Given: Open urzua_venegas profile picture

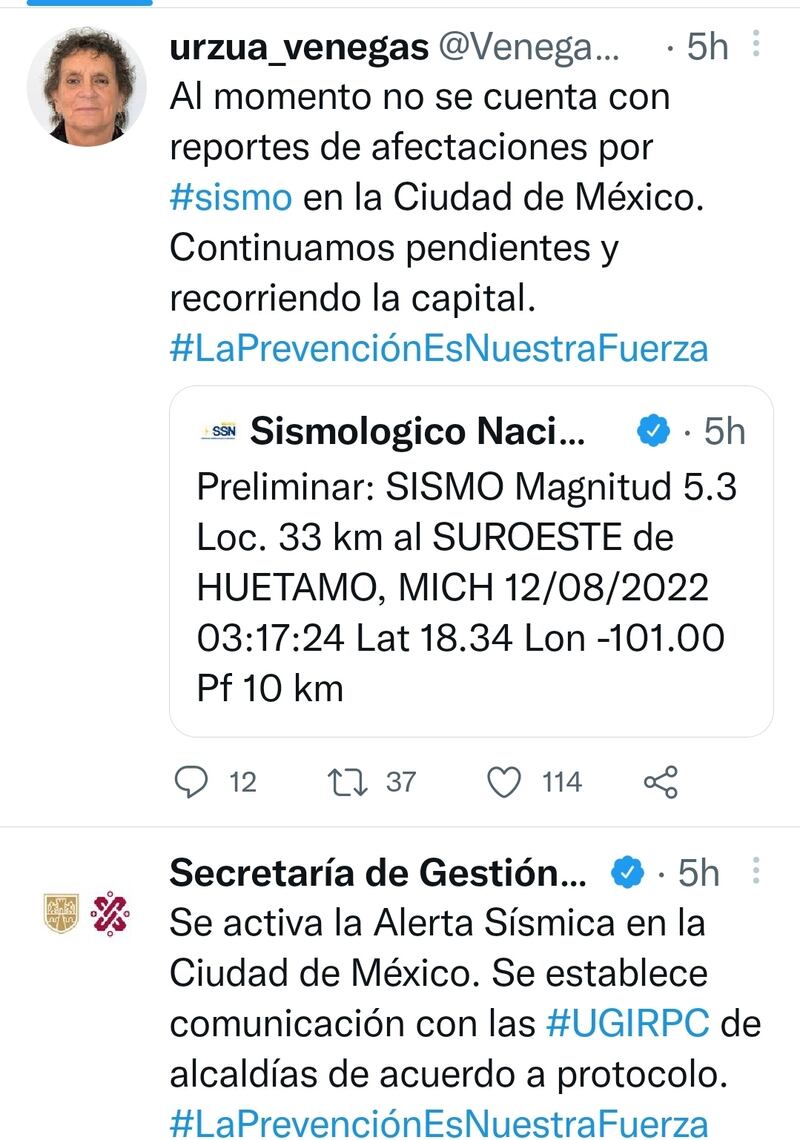Looking at the screenshot, I should pyautogui.click(x=86, y=87).
